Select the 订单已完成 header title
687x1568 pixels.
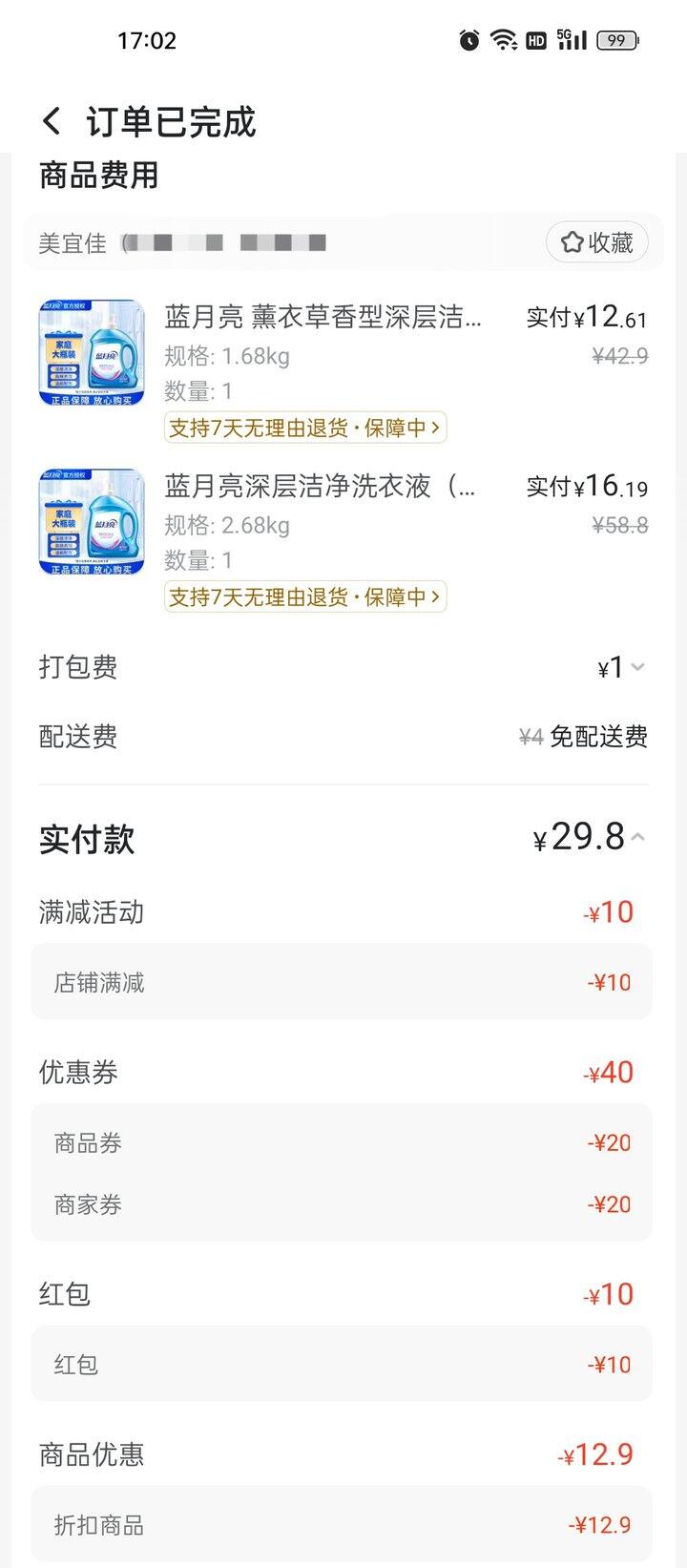[x=172, y=122]
